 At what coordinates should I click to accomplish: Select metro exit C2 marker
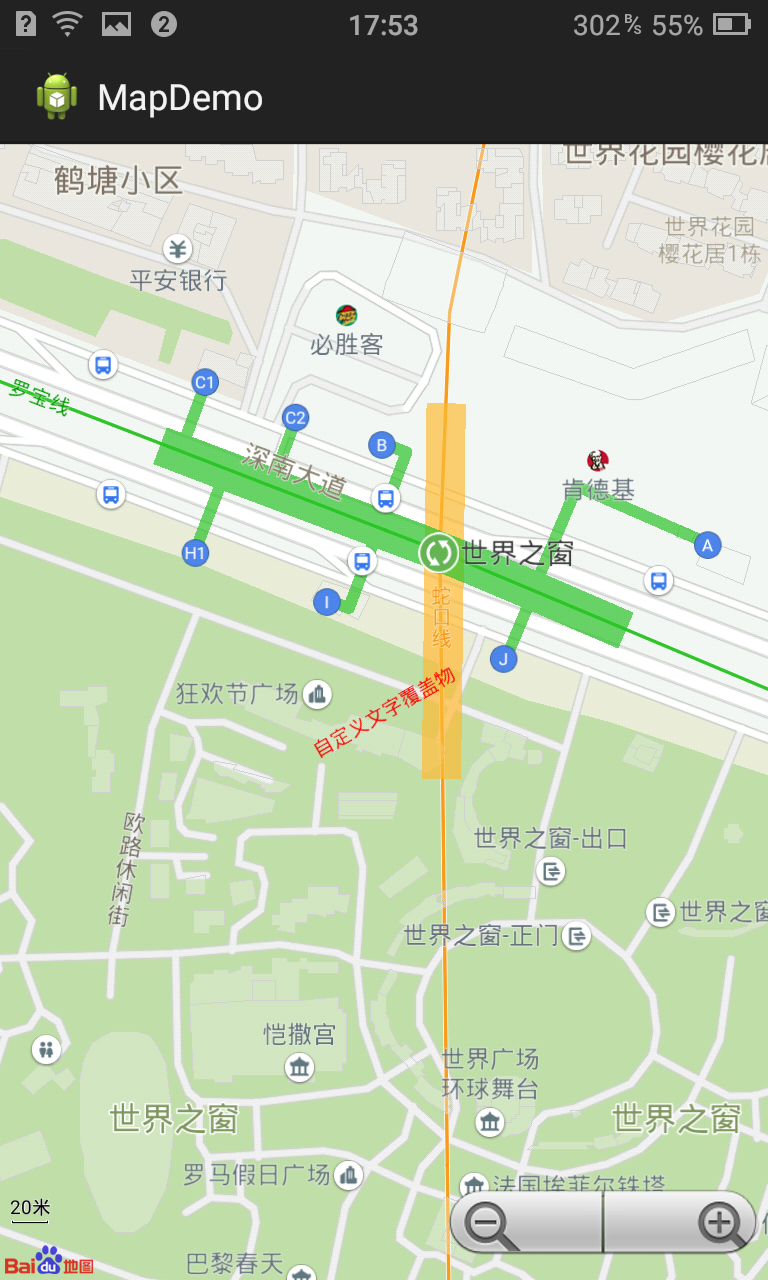[295, 418]
